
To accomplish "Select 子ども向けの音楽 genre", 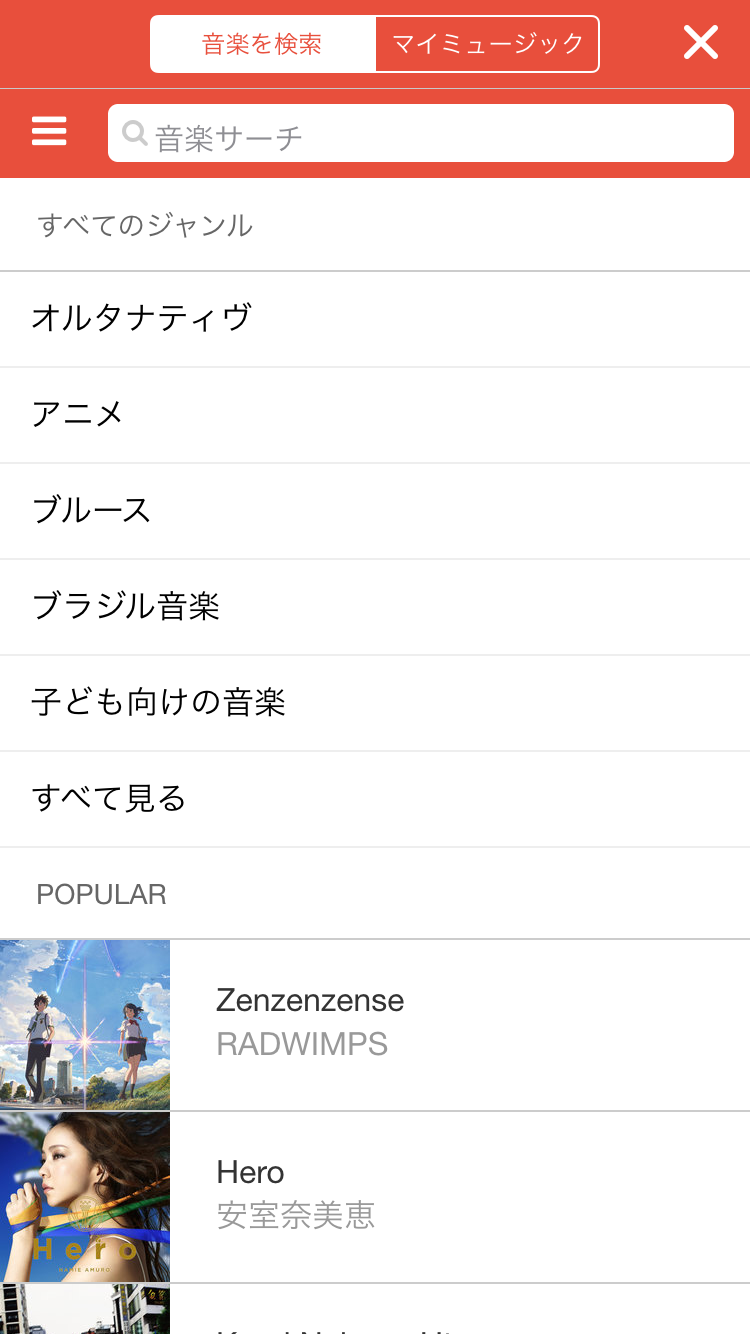I will click(x=375, y=702).
